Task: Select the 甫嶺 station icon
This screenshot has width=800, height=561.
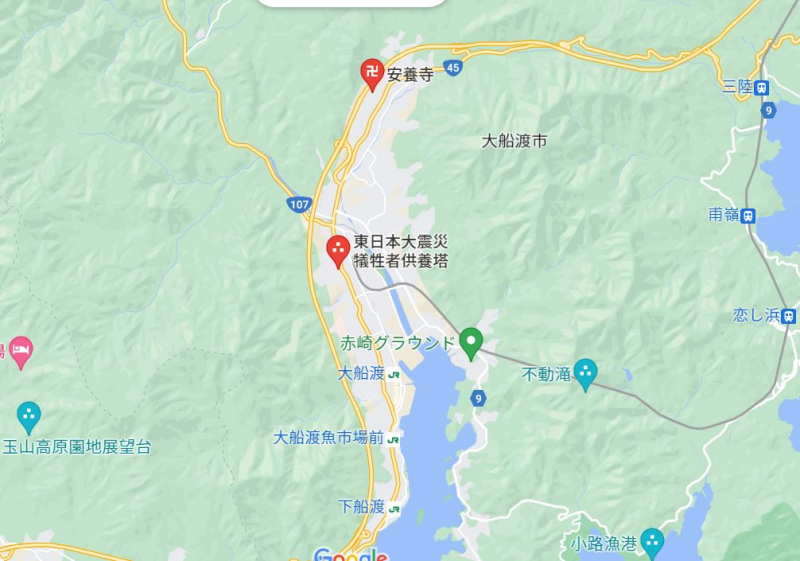Action: [748, 215]
